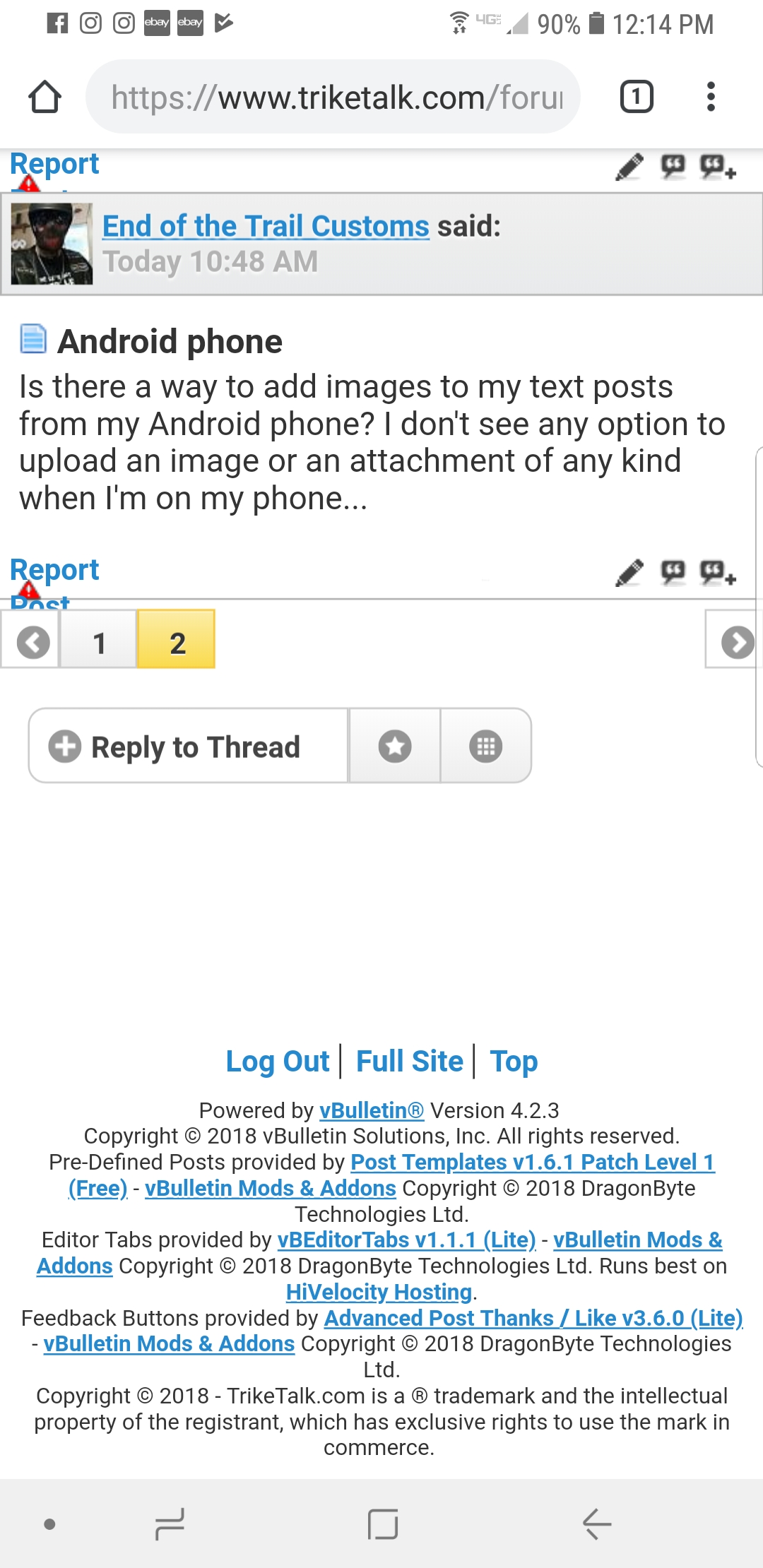Select page 2 in pagination
763x1568 pixels.
coord(177,639)
